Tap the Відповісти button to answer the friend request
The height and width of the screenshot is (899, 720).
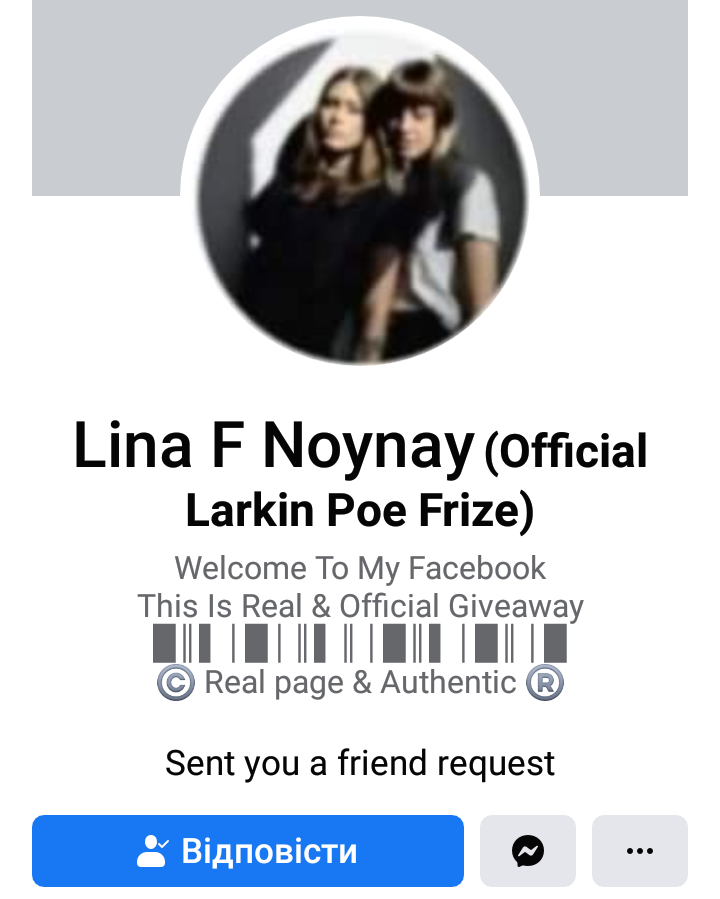point(248,851)
